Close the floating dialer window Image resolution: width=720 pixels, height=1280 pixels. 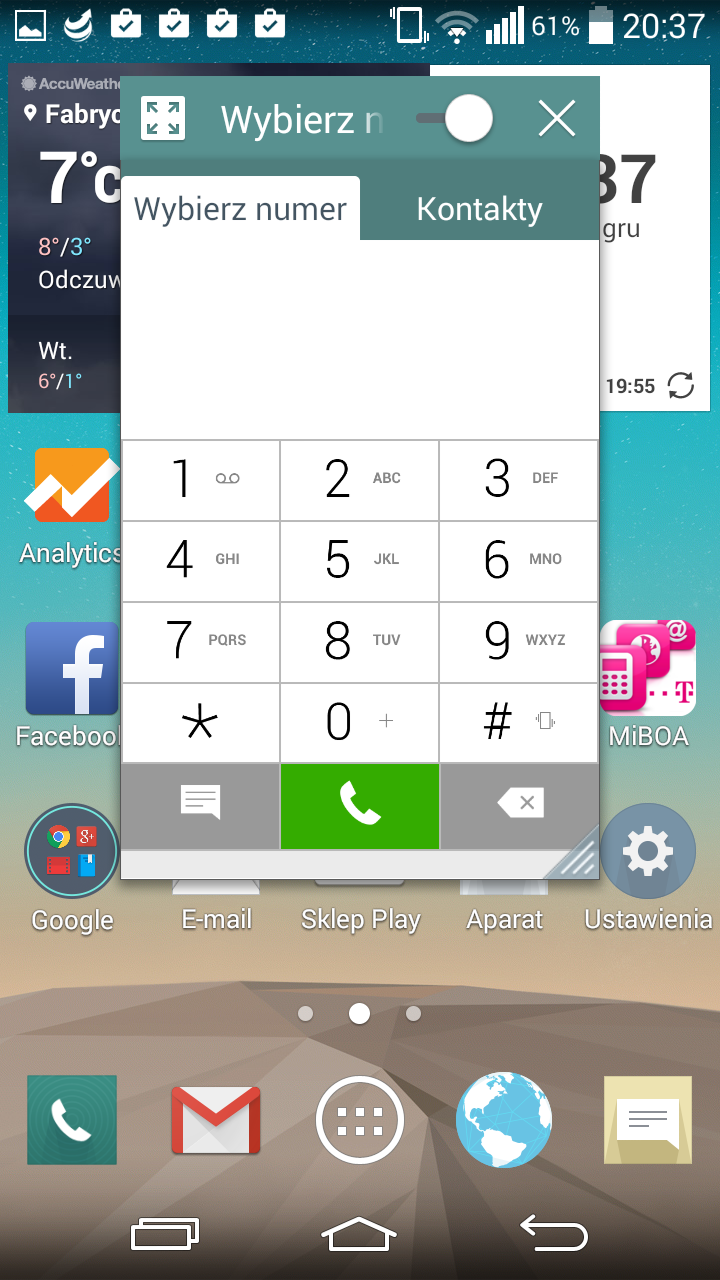556,119
